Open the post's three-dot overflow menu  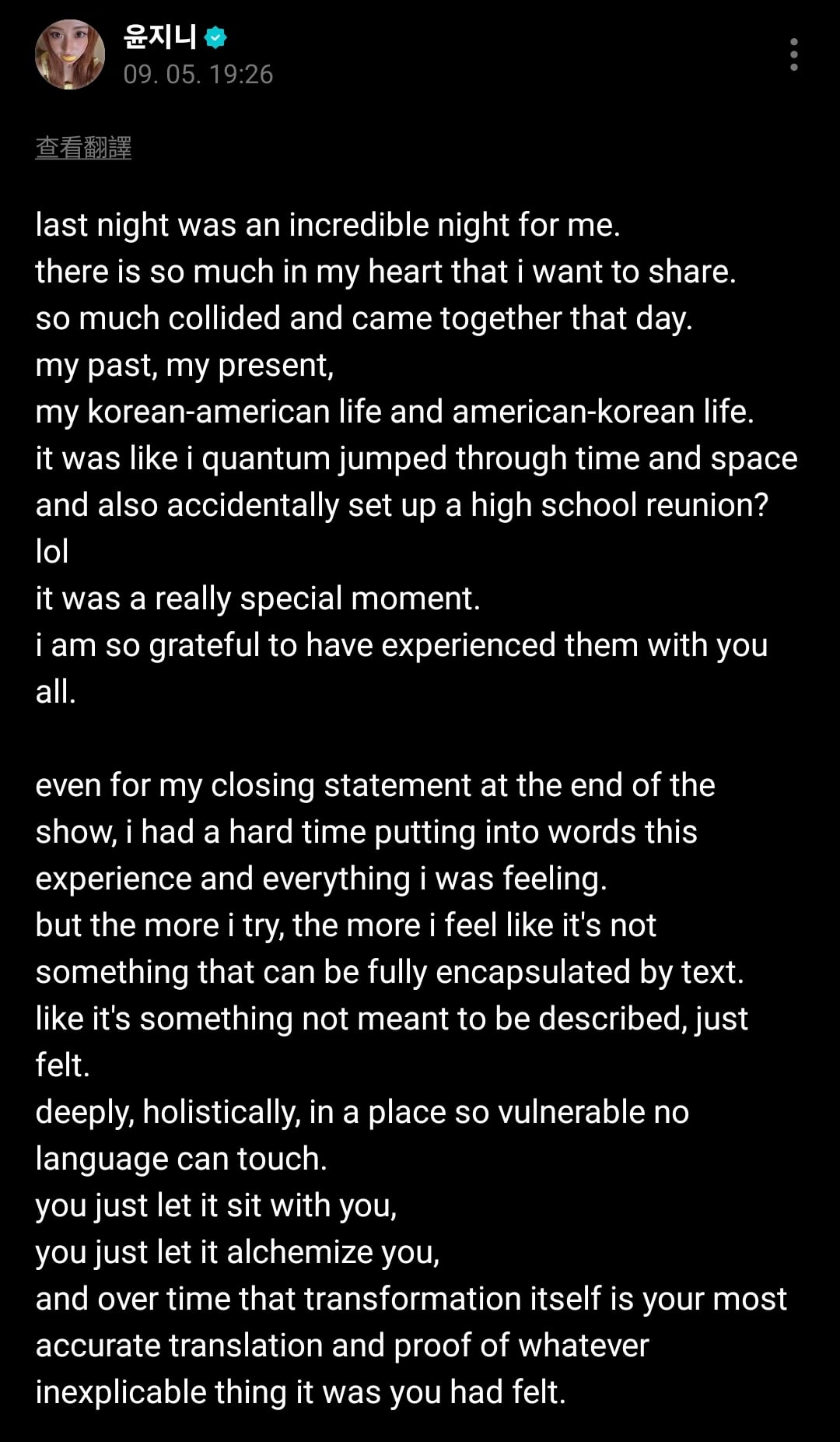point(793,54)
